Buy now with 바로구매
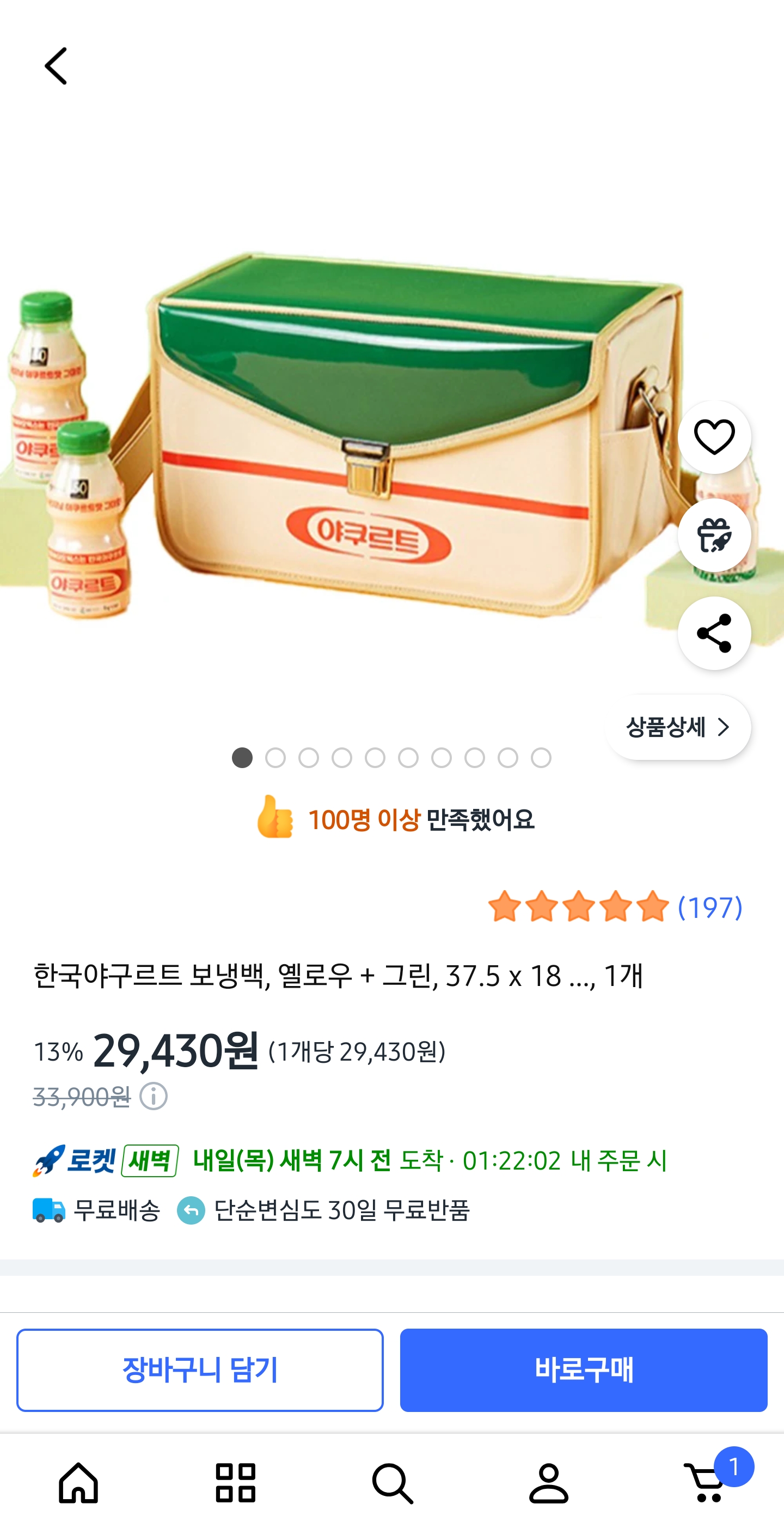The width and height of the screenshot is (784, 1540). (583, 1369)
